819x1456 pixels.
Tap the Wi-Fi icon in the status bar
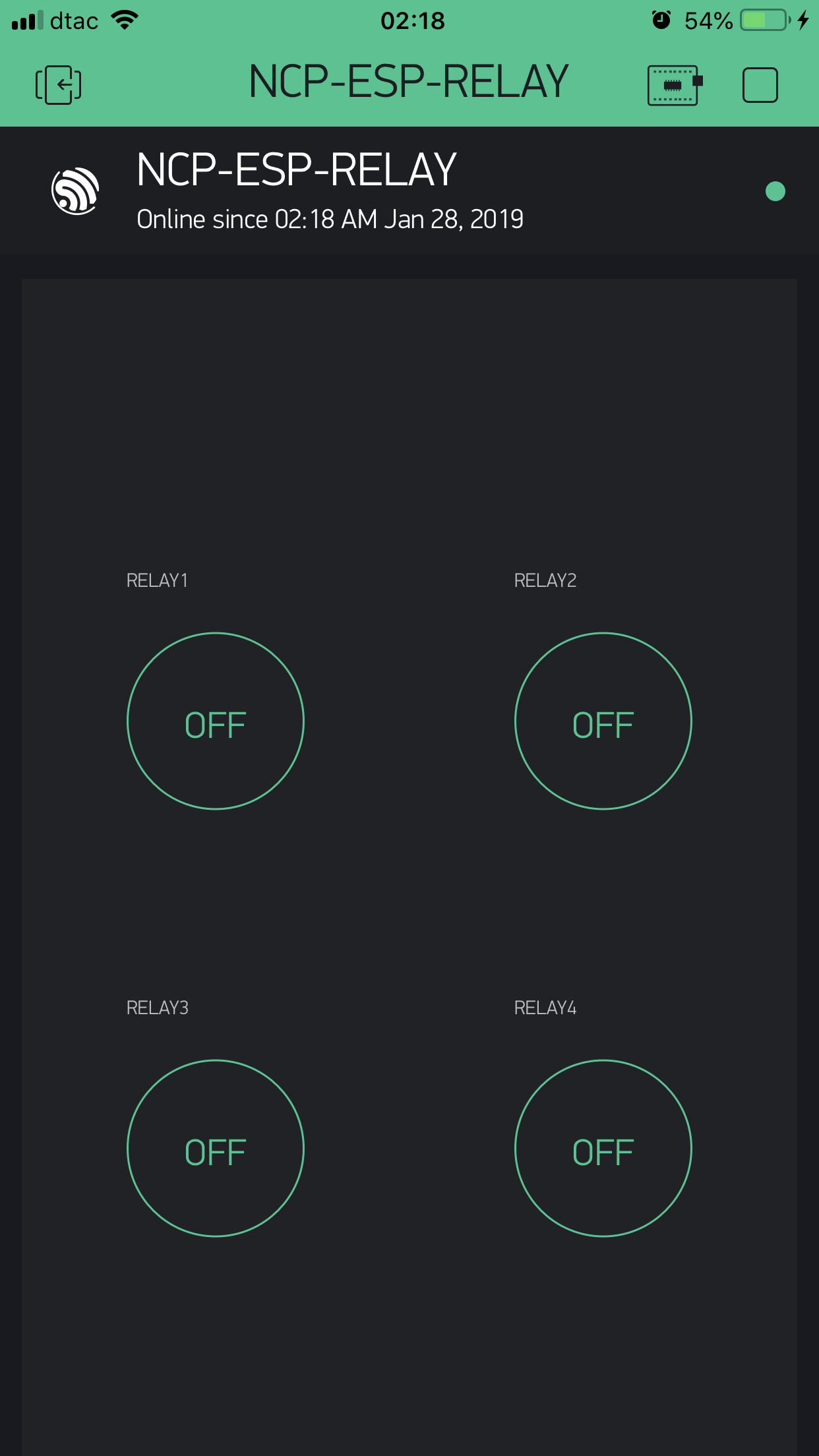[x=123, y=19]
